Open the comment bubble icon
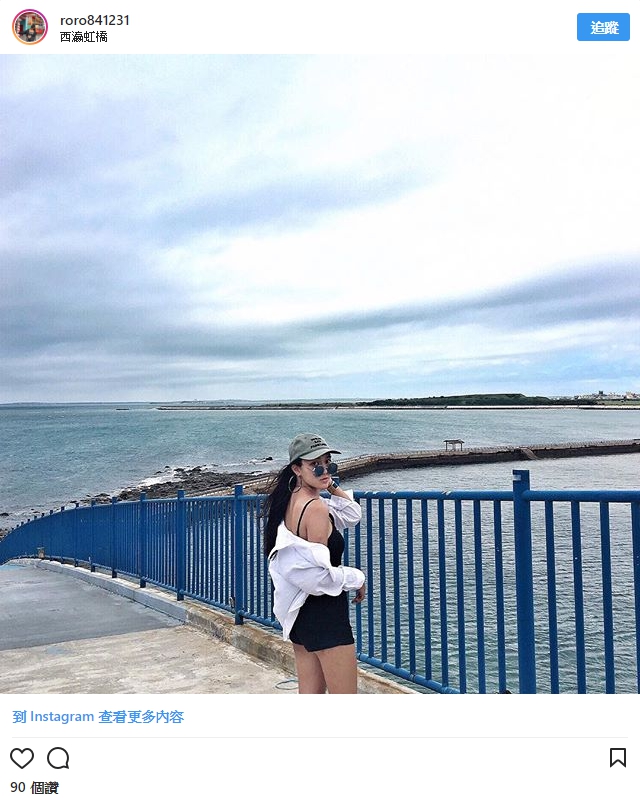 tap(58, 758)
